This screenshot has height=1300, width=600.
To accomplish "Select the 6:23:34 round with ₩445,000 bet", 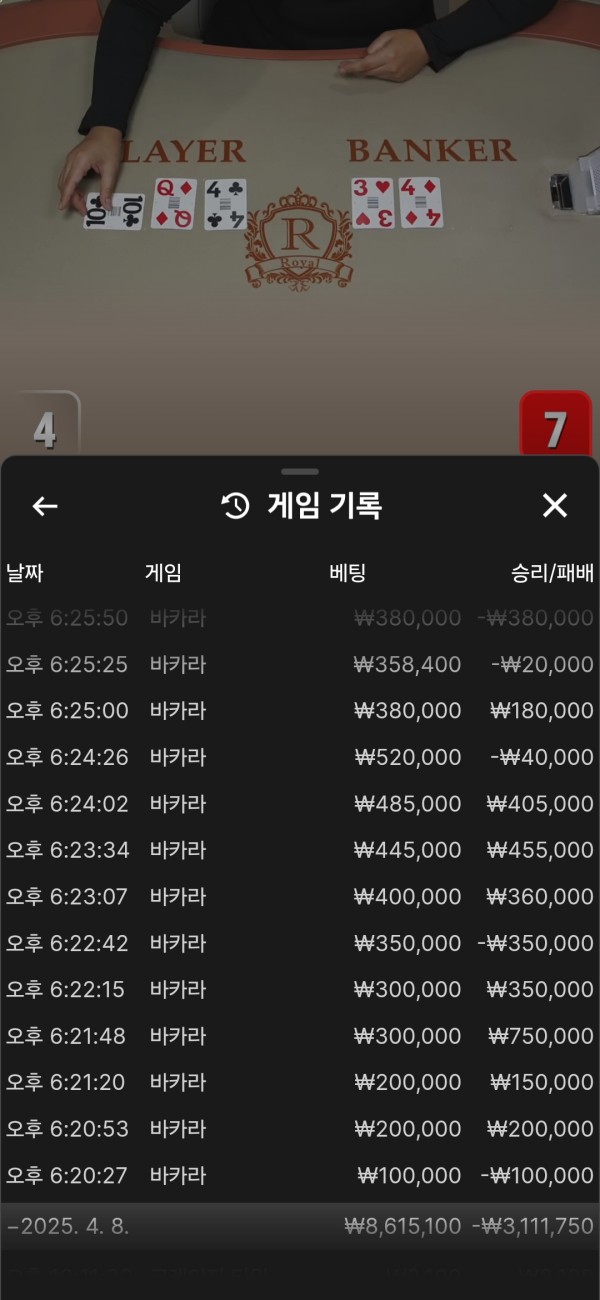I will 300,850.
